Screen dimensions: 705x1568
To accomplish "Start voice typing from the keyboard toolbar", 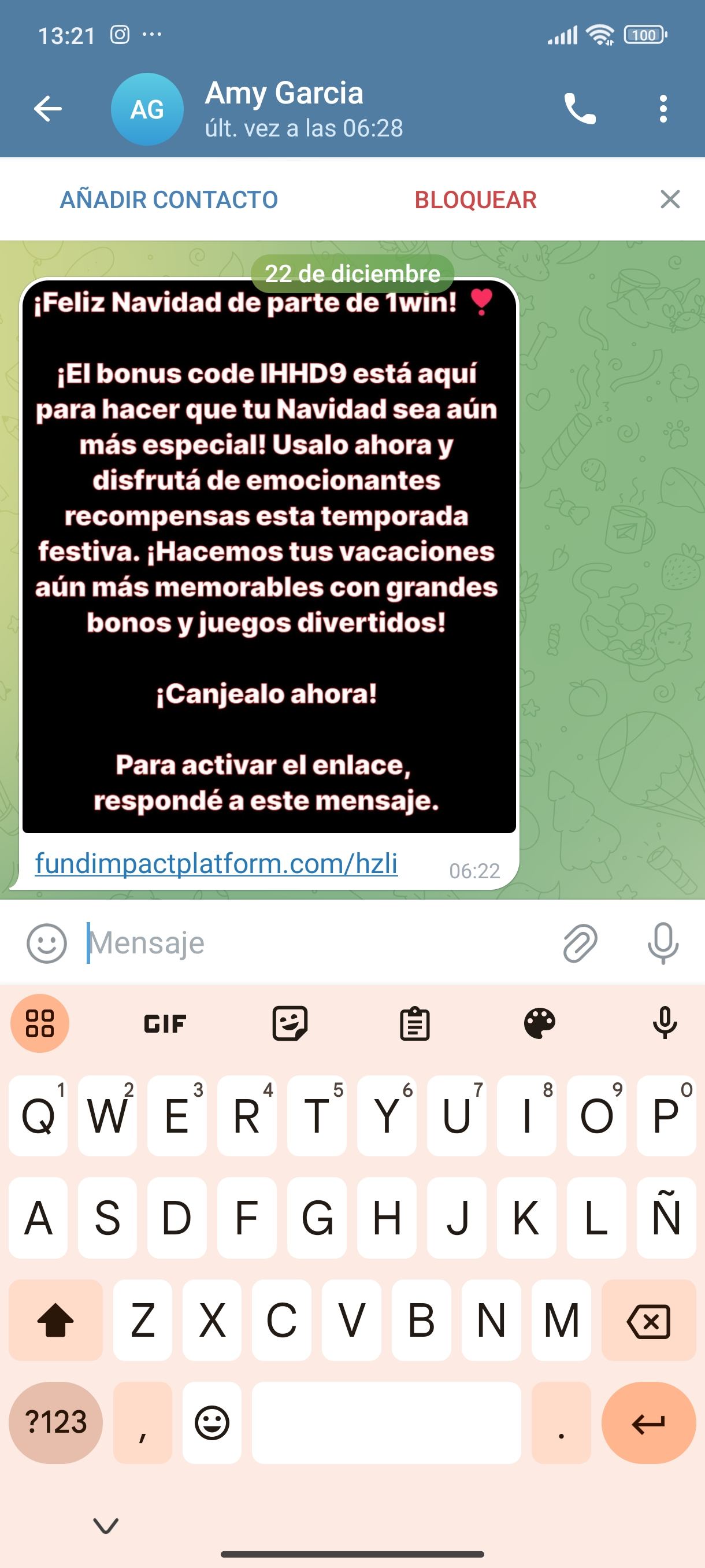I will coord(665,1023).
